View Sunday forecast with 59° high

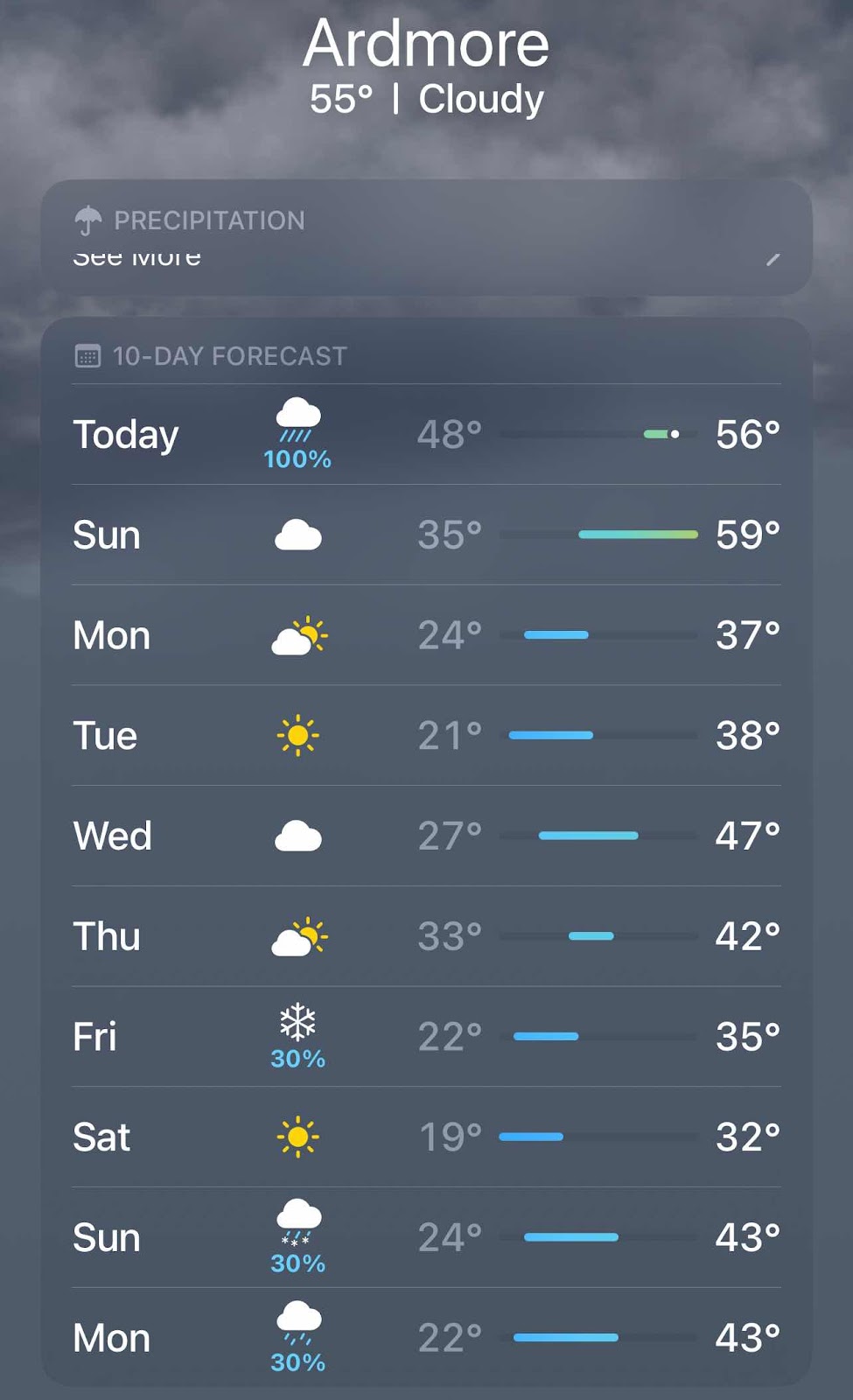coord(426,535)
